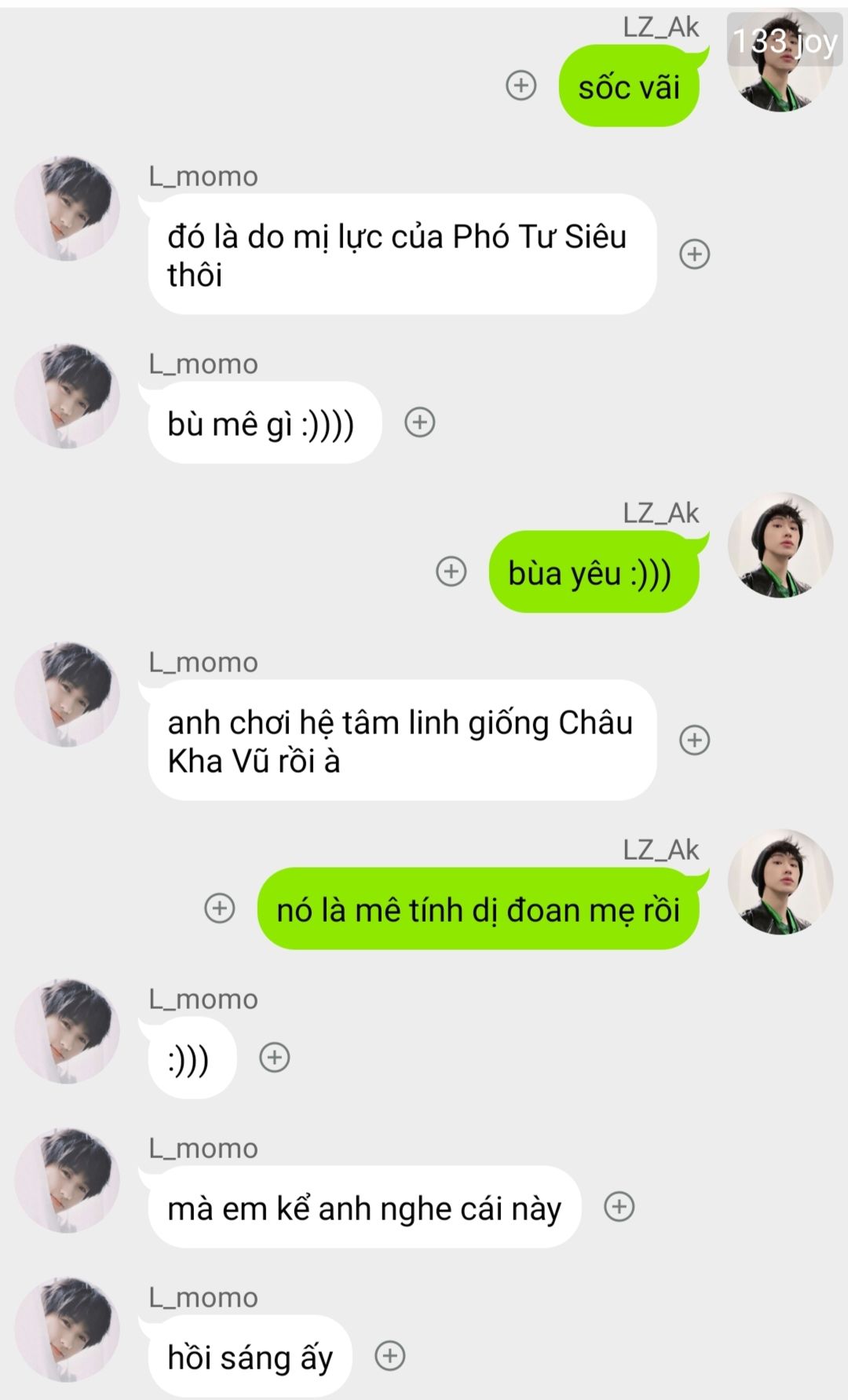Tap the plus icon beside "sốc vãi"
848x1400 pixels.
[x=521, y=85]
